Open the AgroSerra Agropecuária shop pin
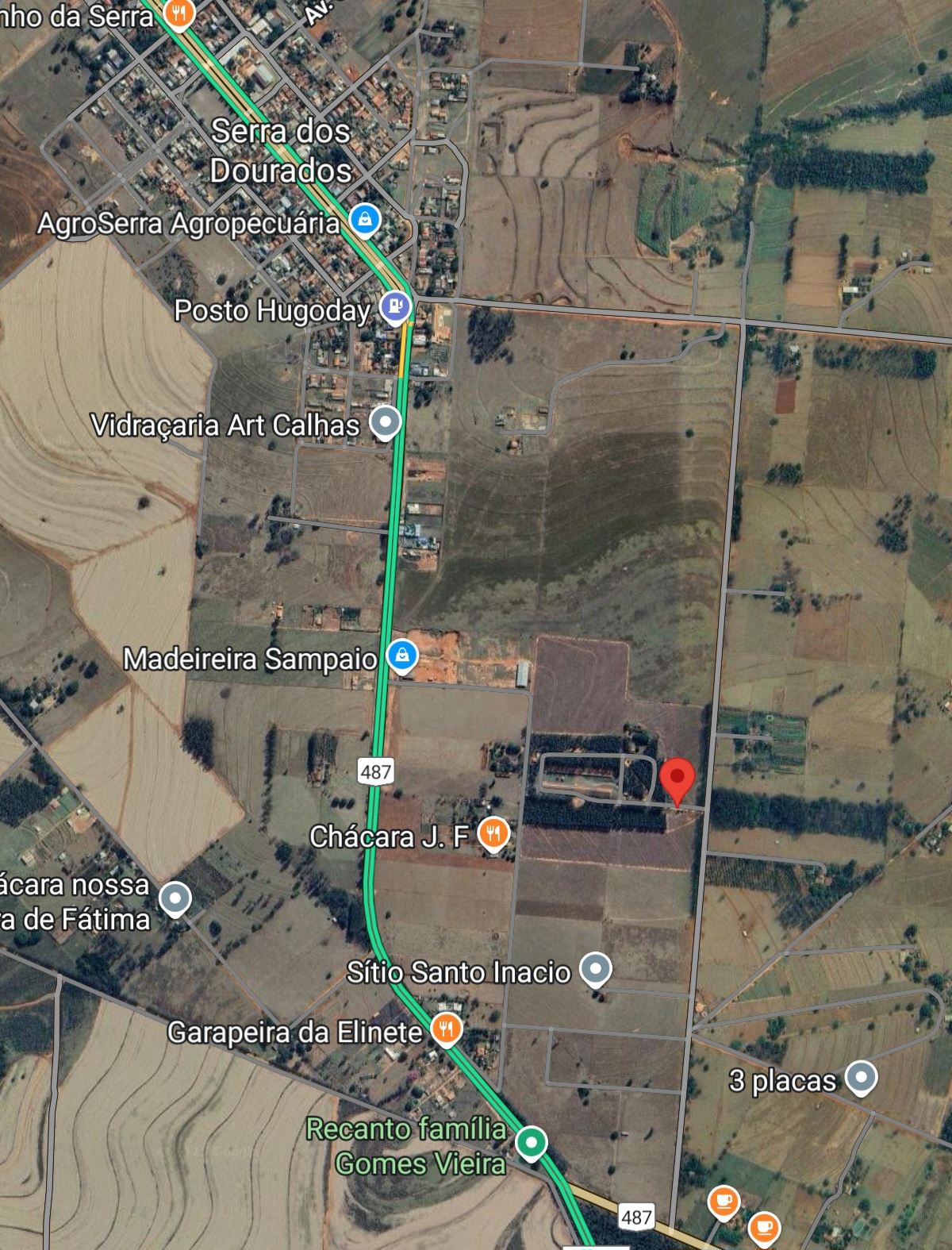 pos(365,219)
